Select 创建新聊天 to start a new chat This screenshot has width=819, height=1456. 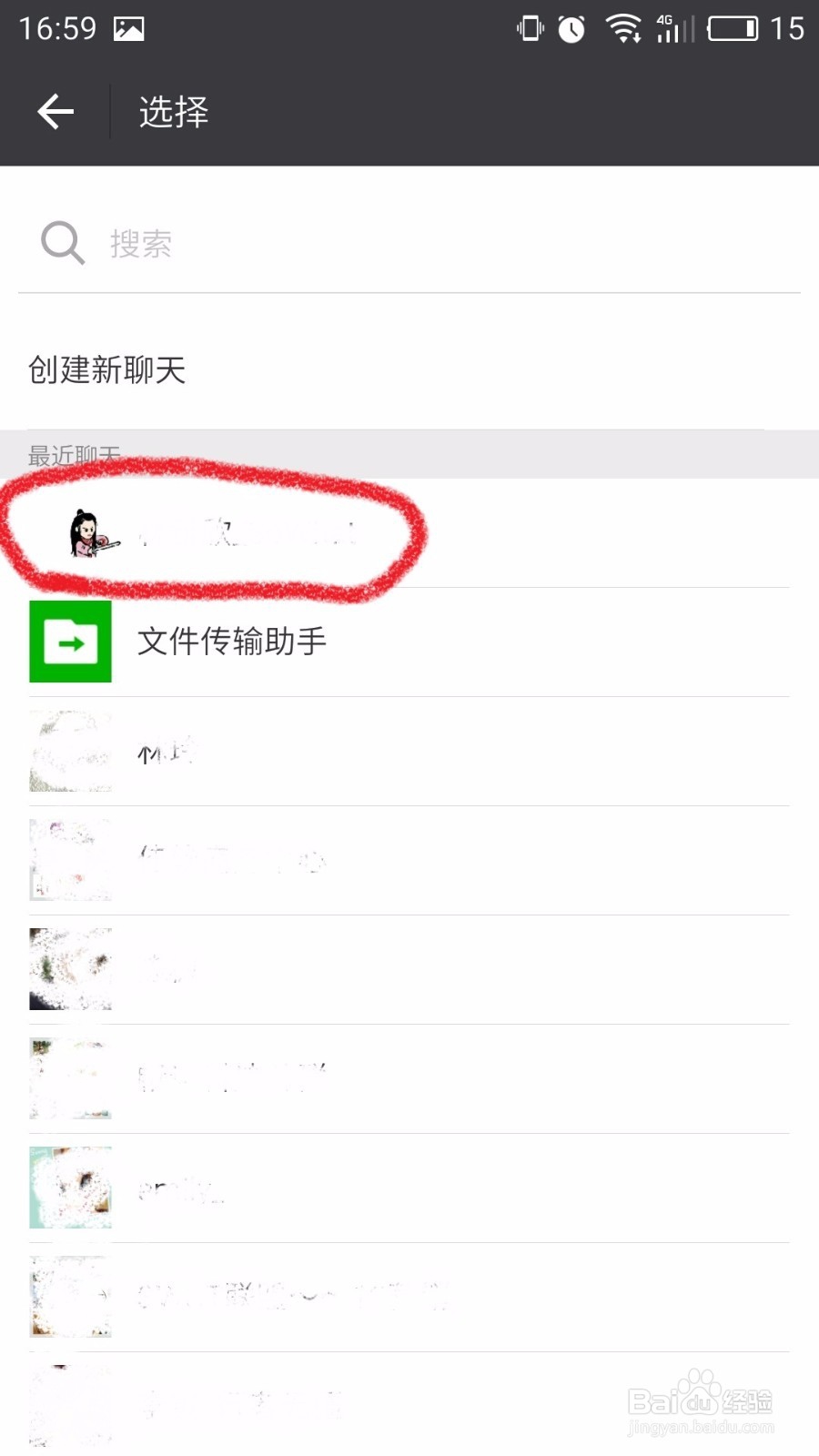[x=106, y=370]
